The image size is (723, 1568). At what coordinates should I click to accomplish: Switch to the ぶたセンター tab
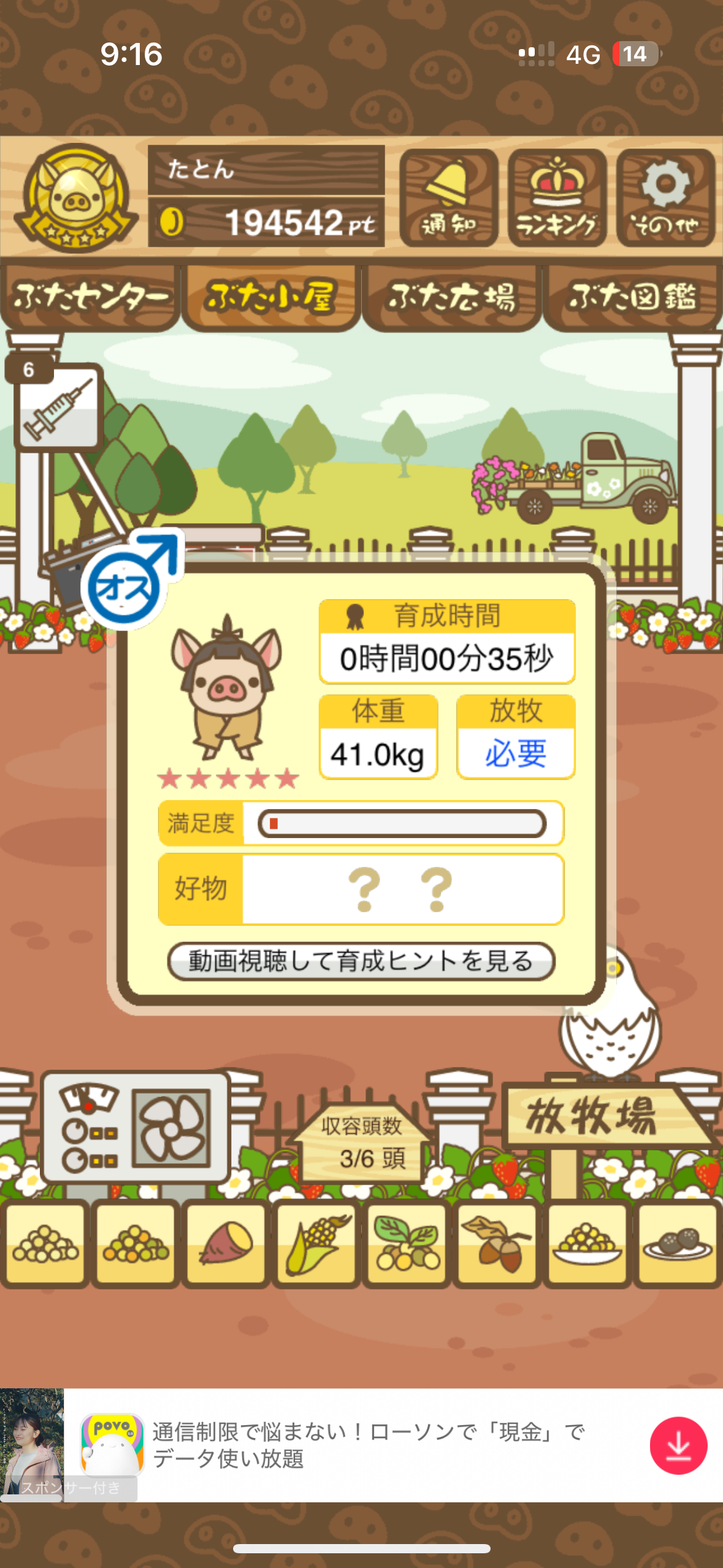tap(90, 298)
